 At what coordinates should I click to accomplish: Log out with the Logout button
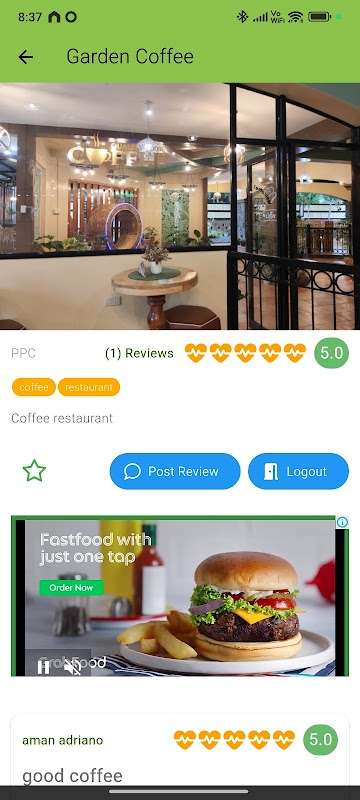pyautogui.click(x=298, y=471)
